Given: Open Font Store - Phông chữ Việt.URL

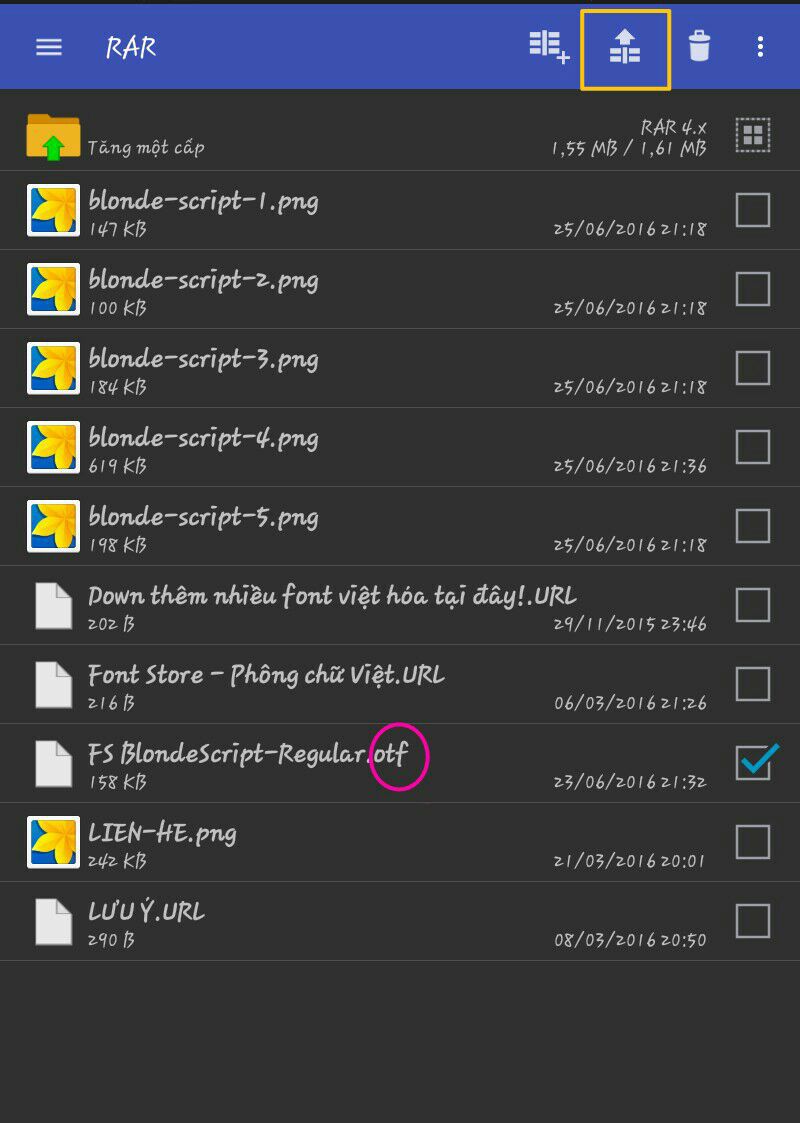Looking at the screenshot, I should (x=358, y=684).
